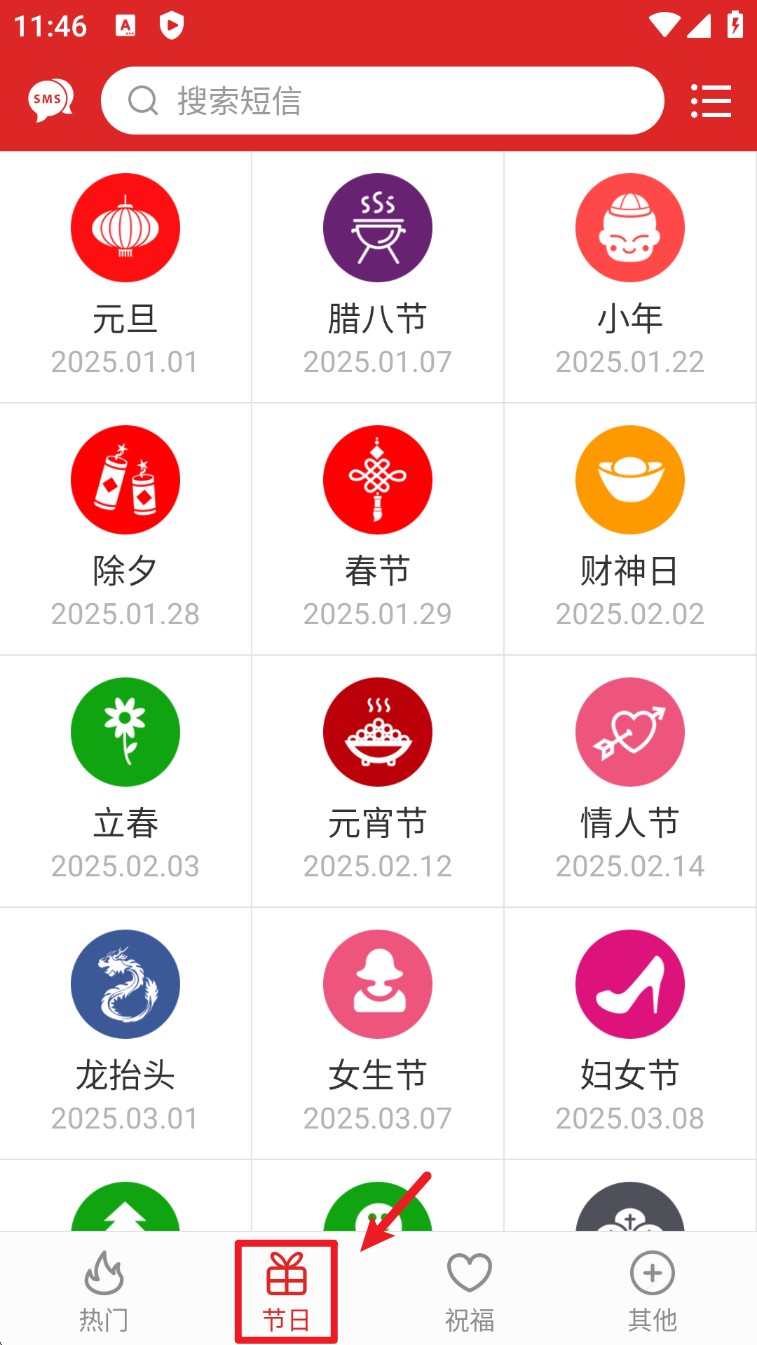Switch to the 热门 tab

(x=103, y=1292)
